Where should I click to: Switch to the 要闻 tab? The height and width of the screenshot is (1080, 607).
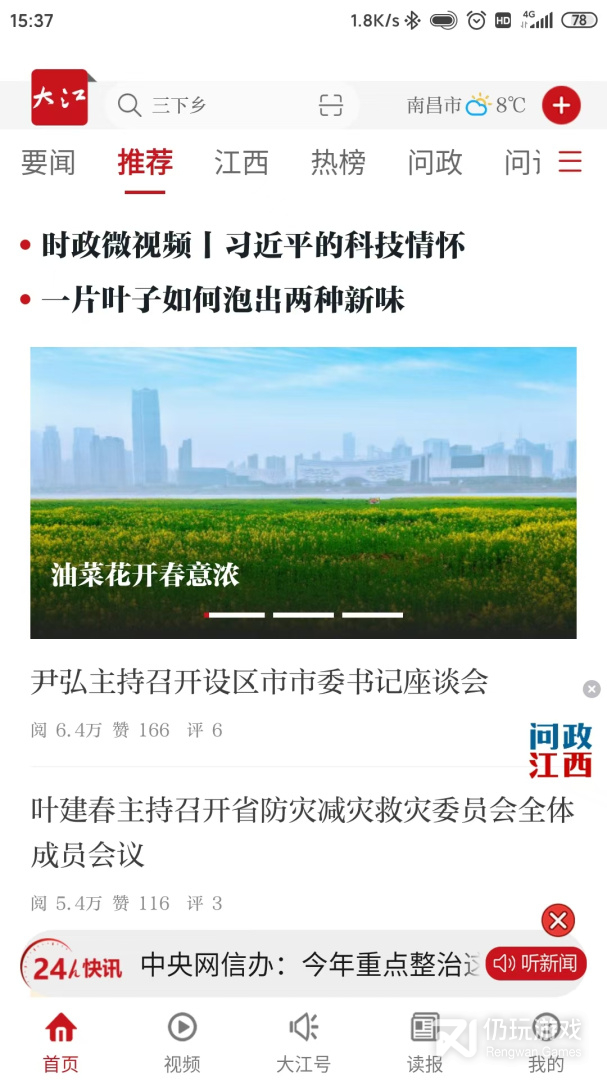[x=48, y=163]
